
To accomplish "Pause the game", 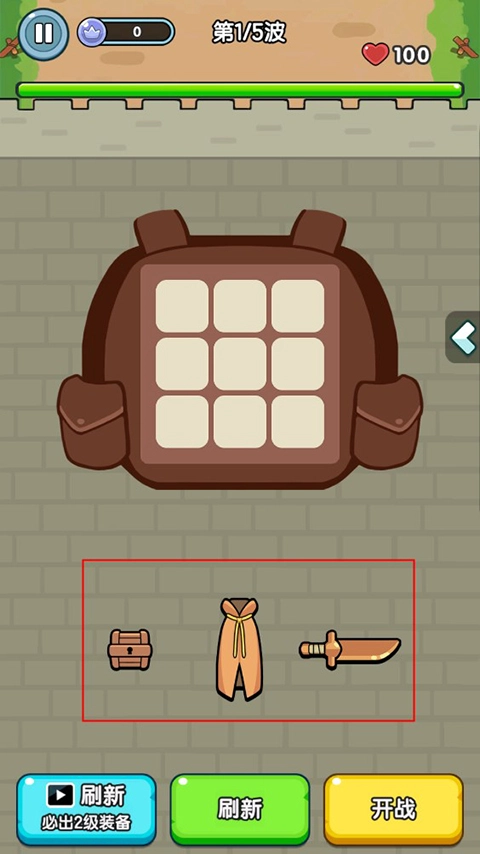I will pos(44,34).
